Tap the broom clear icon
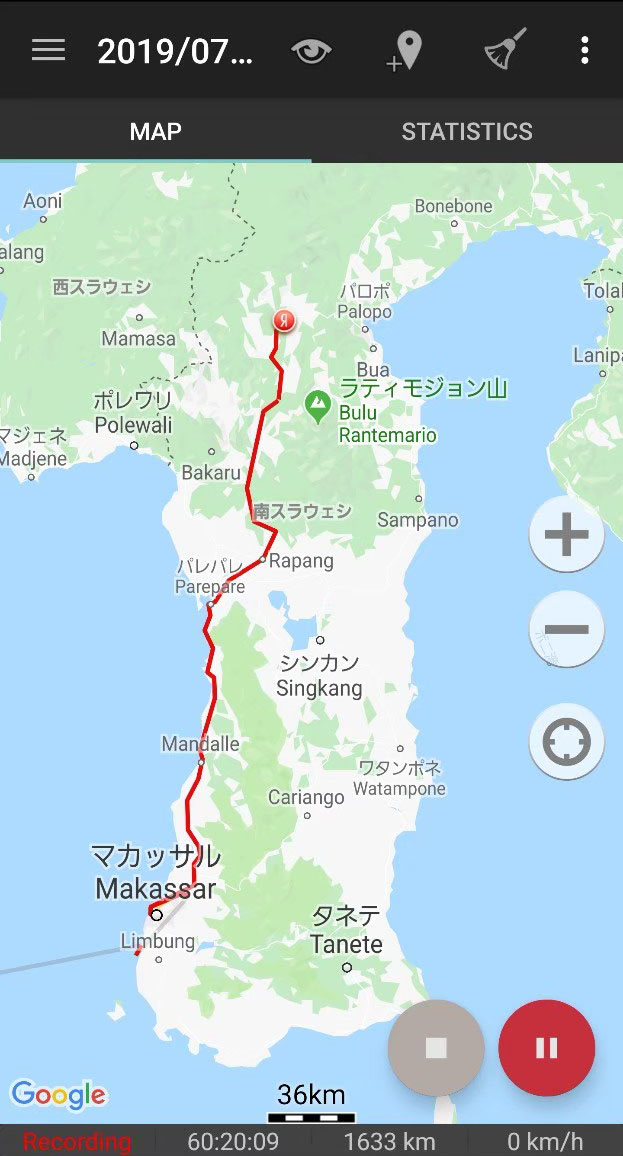The image size is (623, 1156). tap(505, 51)
